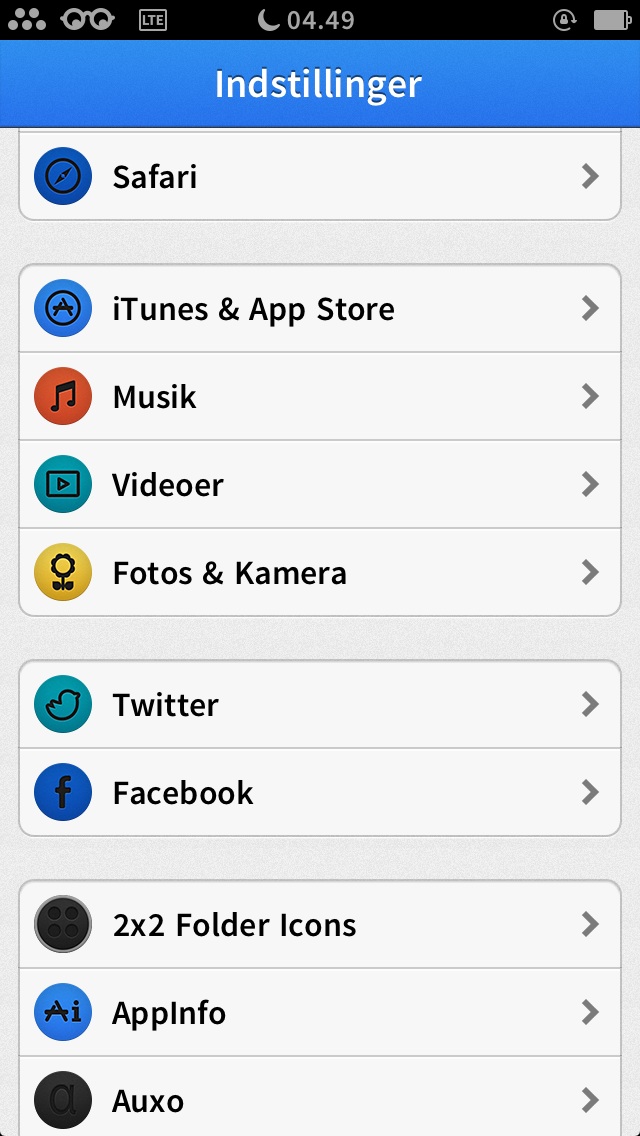Open iTunes & App Store settings
The height and width of the screenshot is (1136, 640).
[x=320, y=309]
